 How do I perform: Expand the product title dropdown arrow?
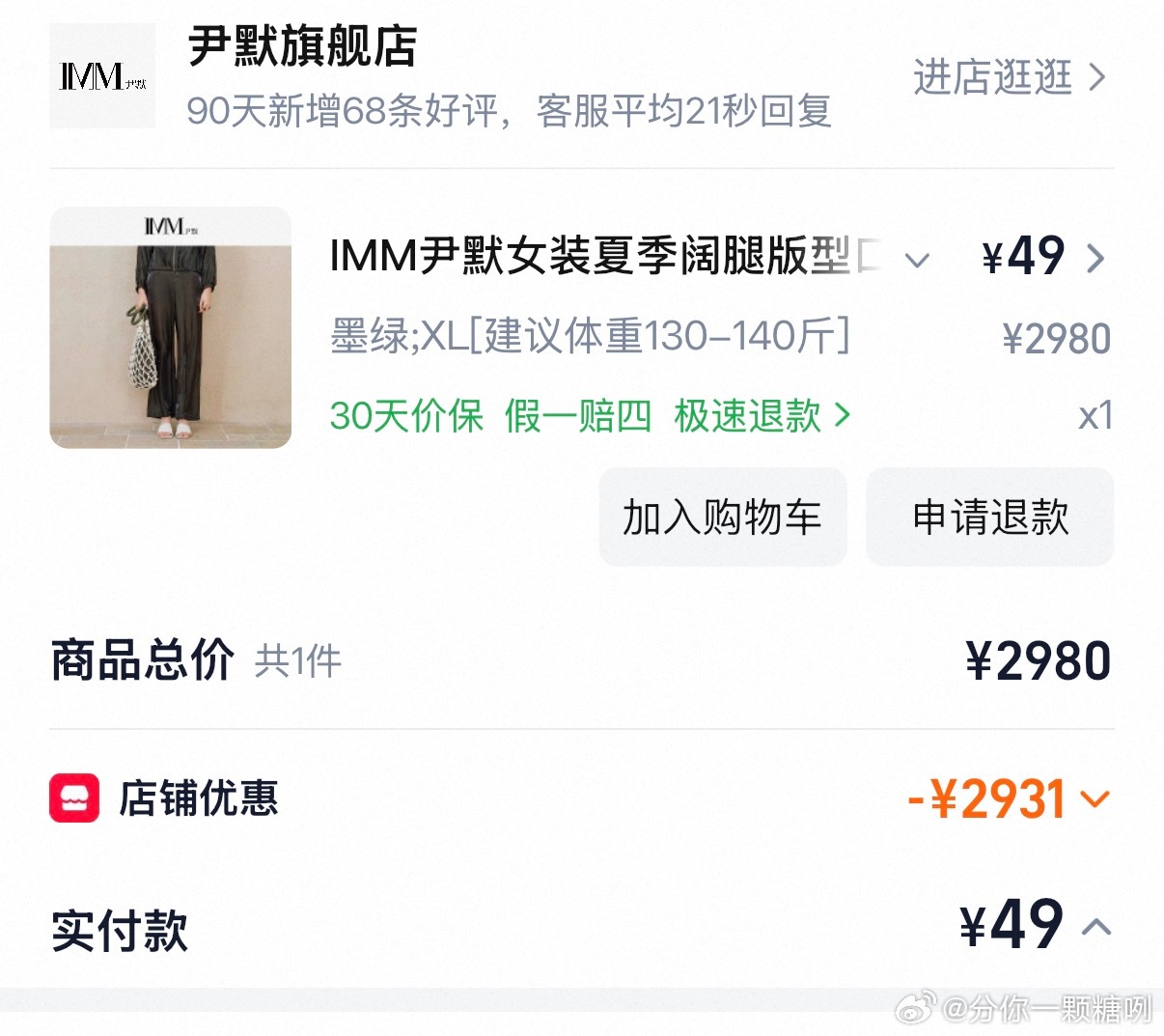click(x=917, y=260)
